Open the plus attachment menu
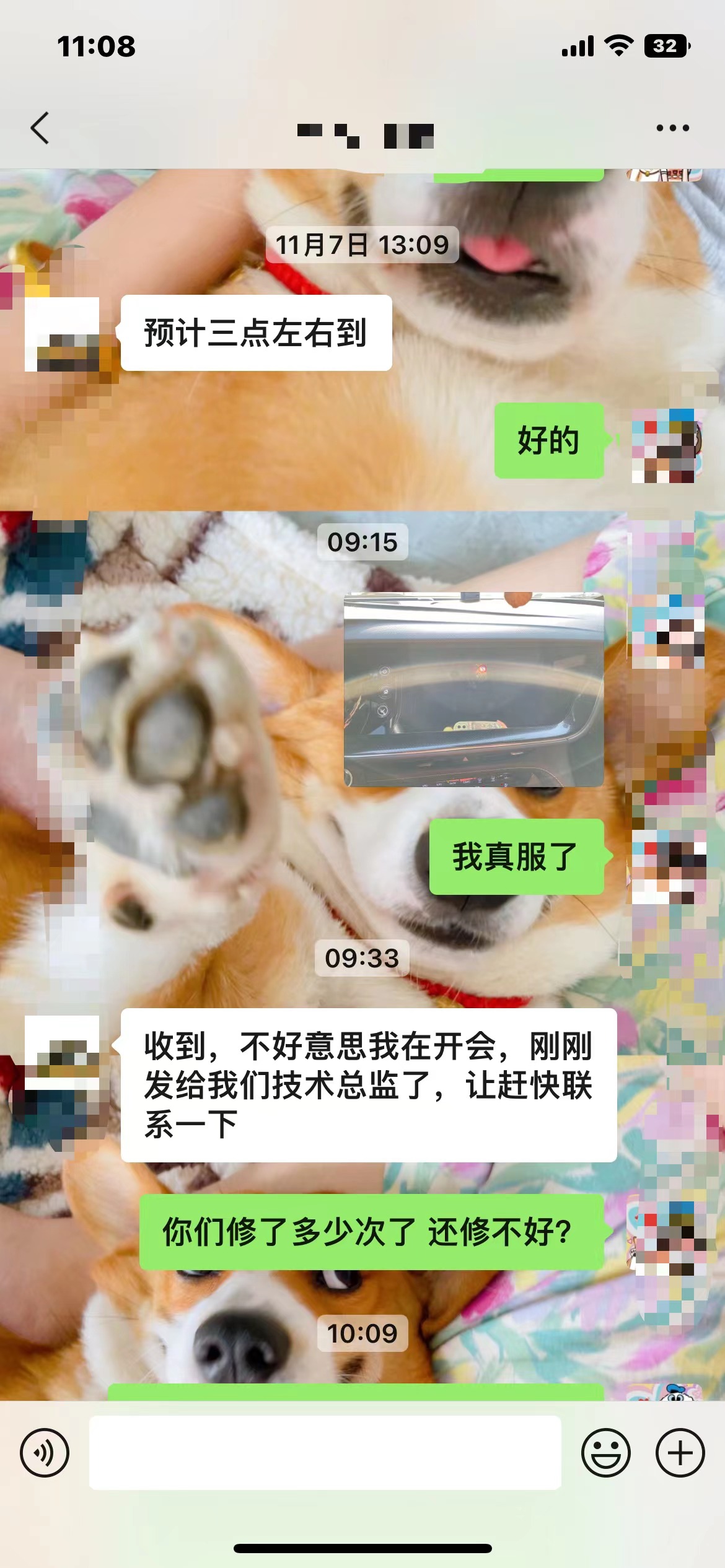725x1568 pixels. tap(680, 1453)
